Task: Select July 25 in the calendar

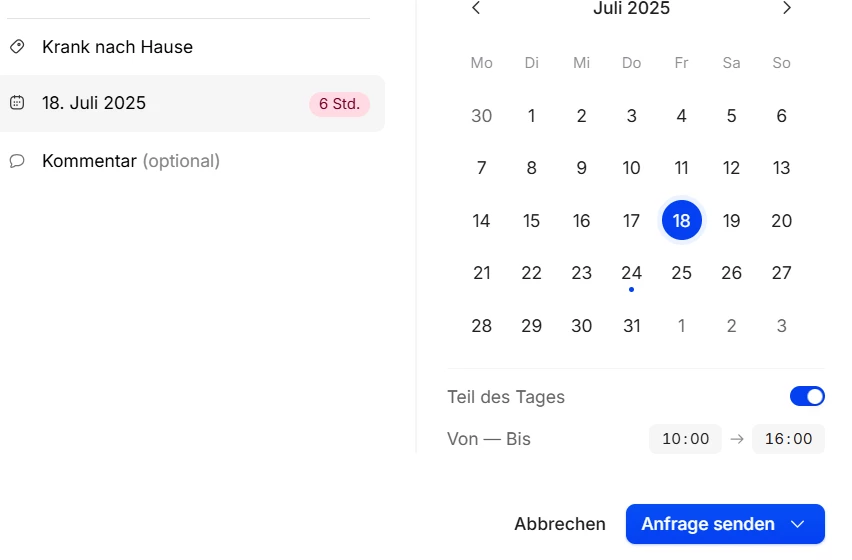Action: [x=681, y=273]
